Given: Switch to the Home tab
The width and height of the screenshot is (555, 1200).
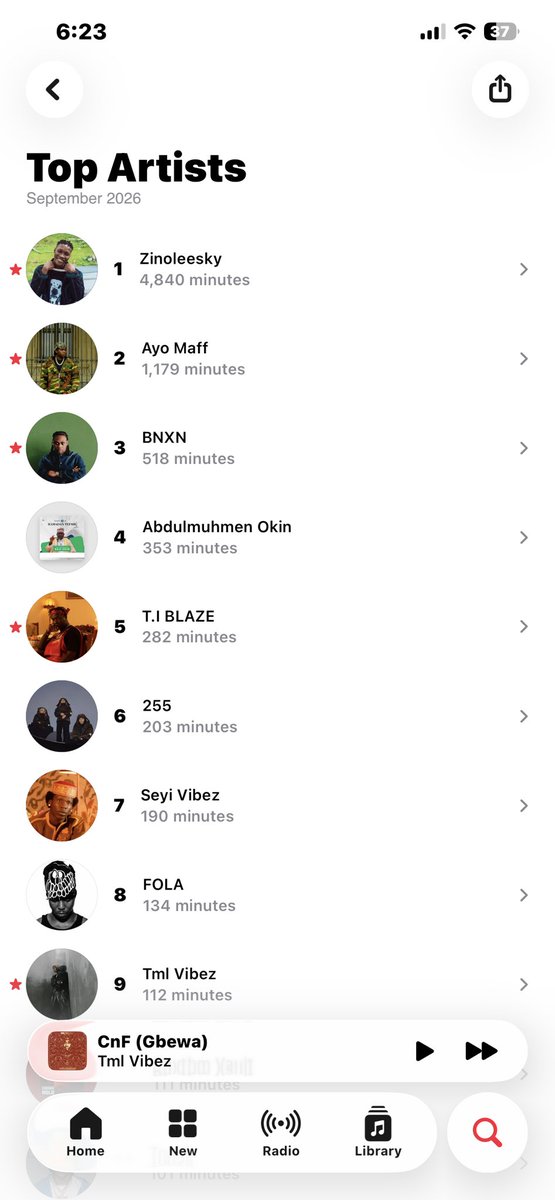Looking at the screenshot, I should tap(85, 1132).
